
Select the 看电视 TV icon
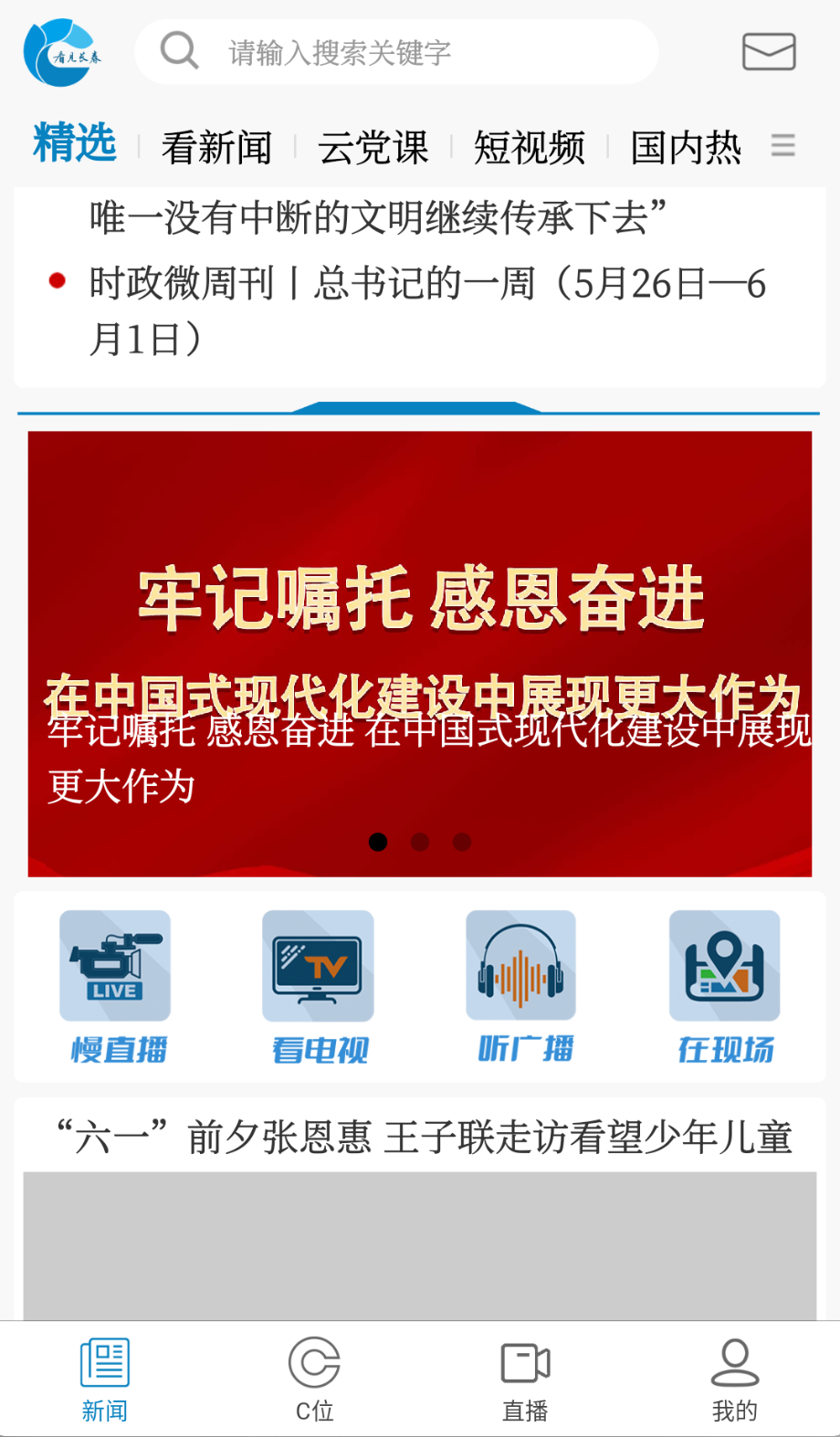pyautogui.click(x=317, y=986)
